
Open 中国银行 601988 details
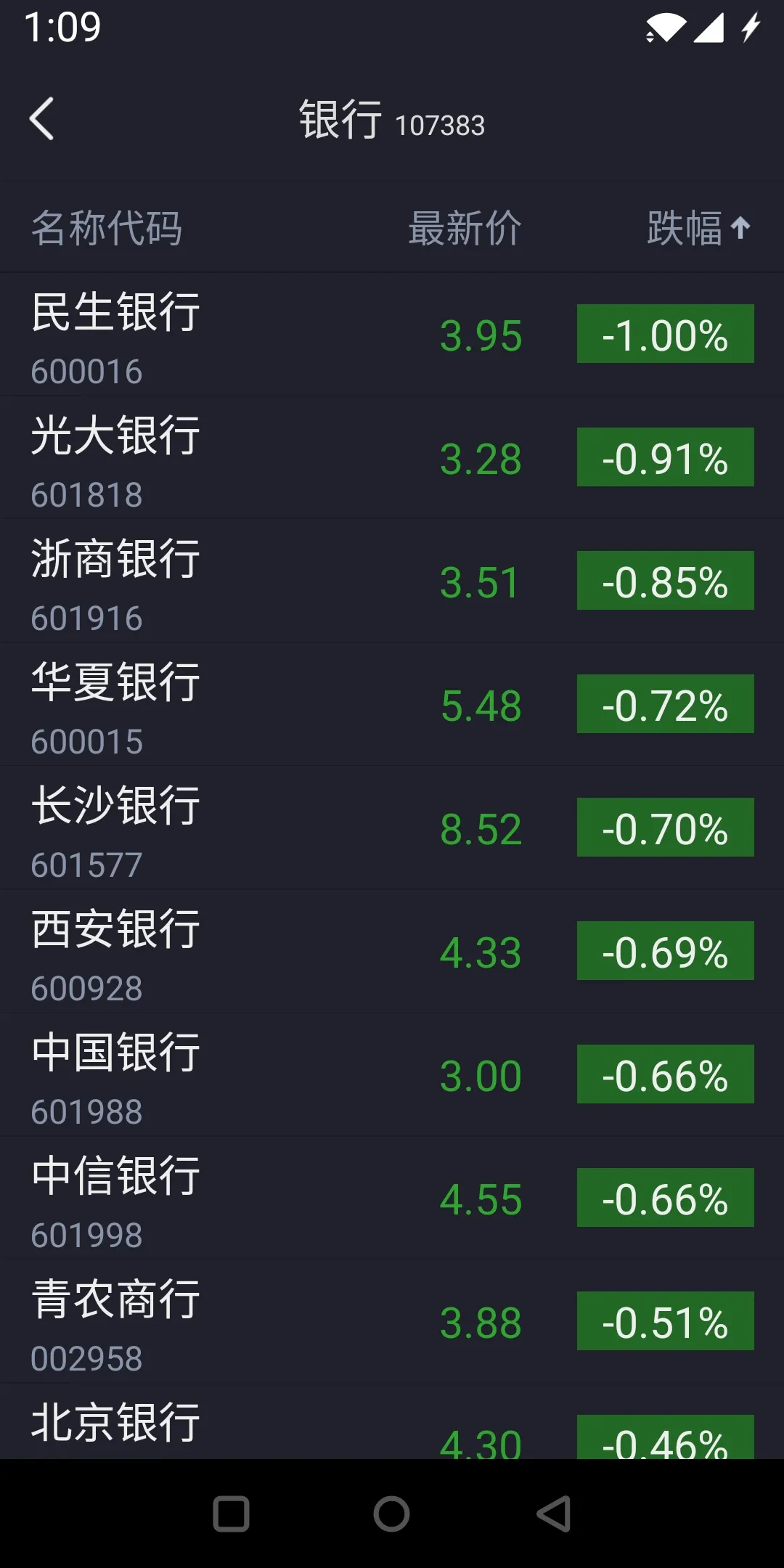coord(392,1074)
